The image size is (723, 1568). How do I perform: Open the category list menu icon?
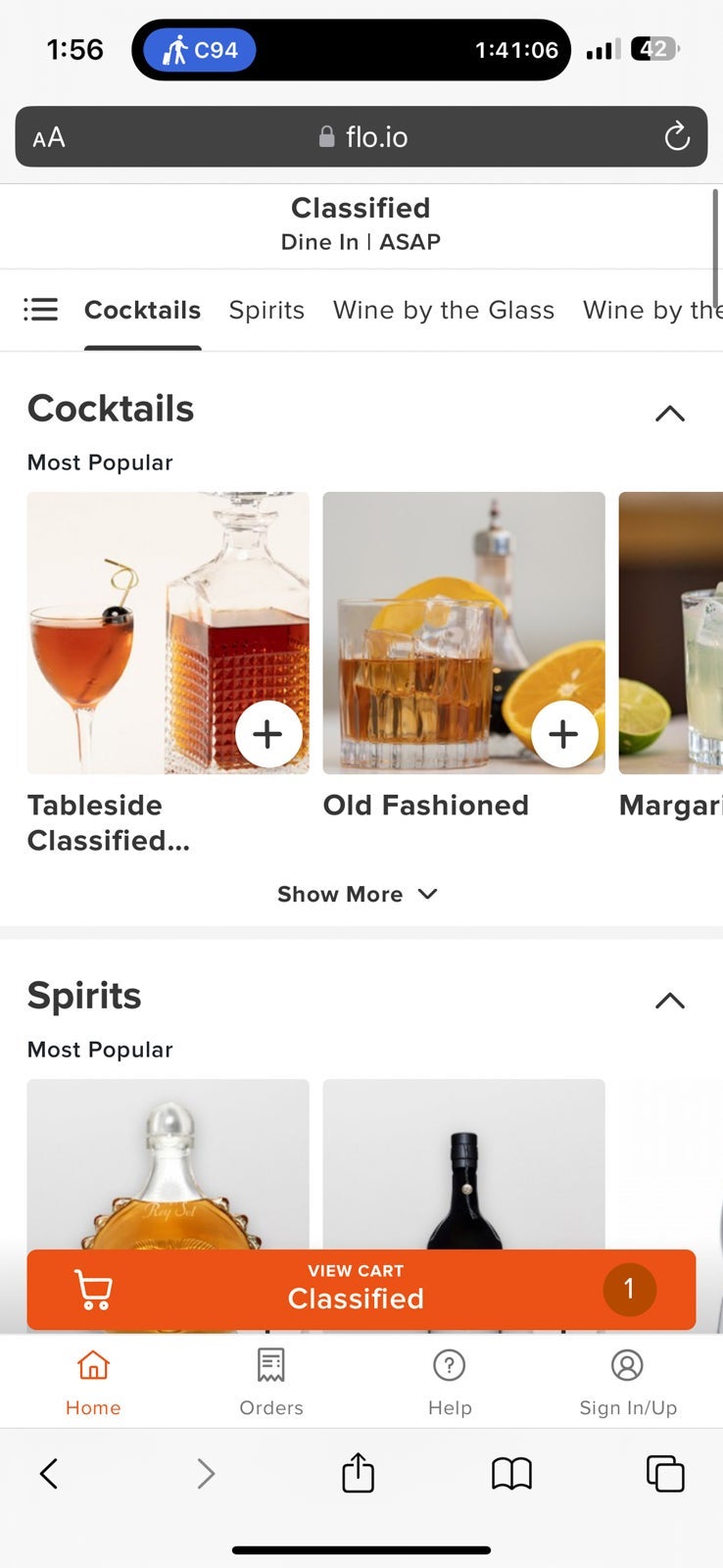[41, 310]
